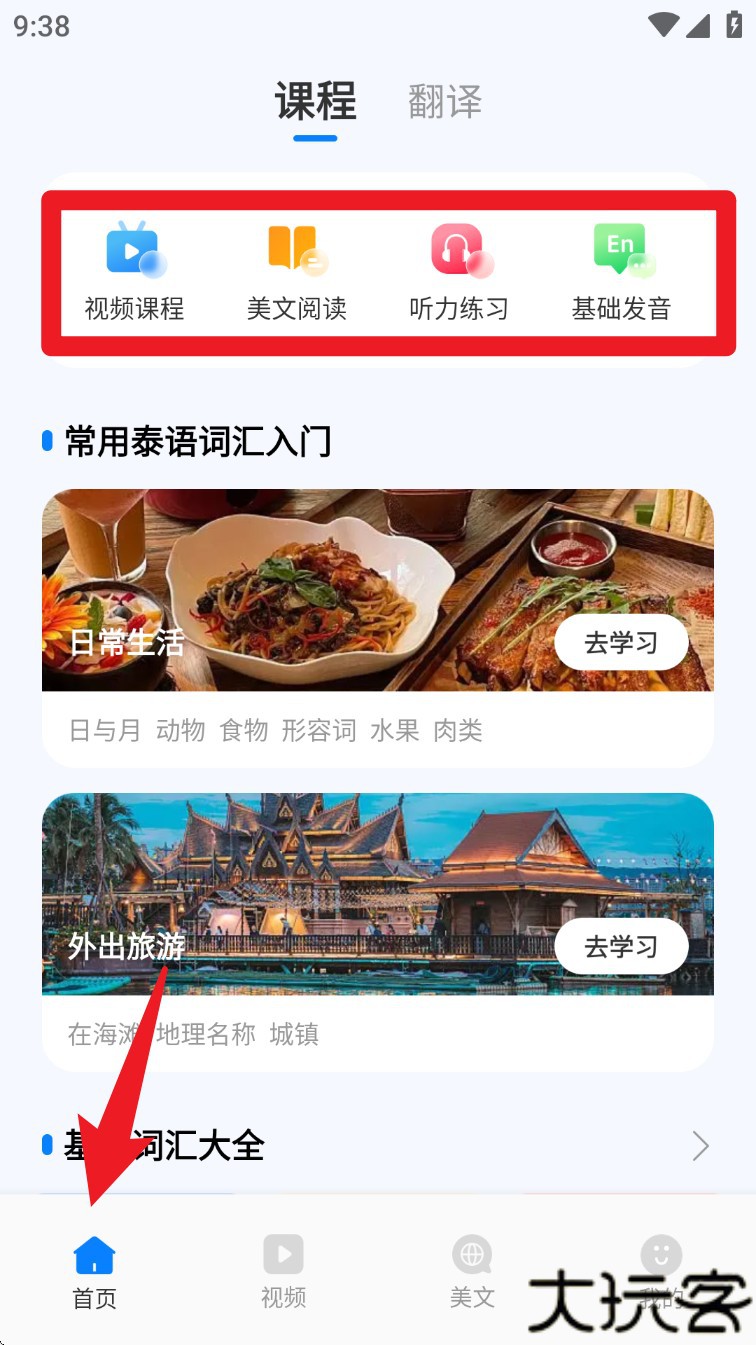
Task: Open 美文阅读 shortcut
Action: tap(297, 272)
